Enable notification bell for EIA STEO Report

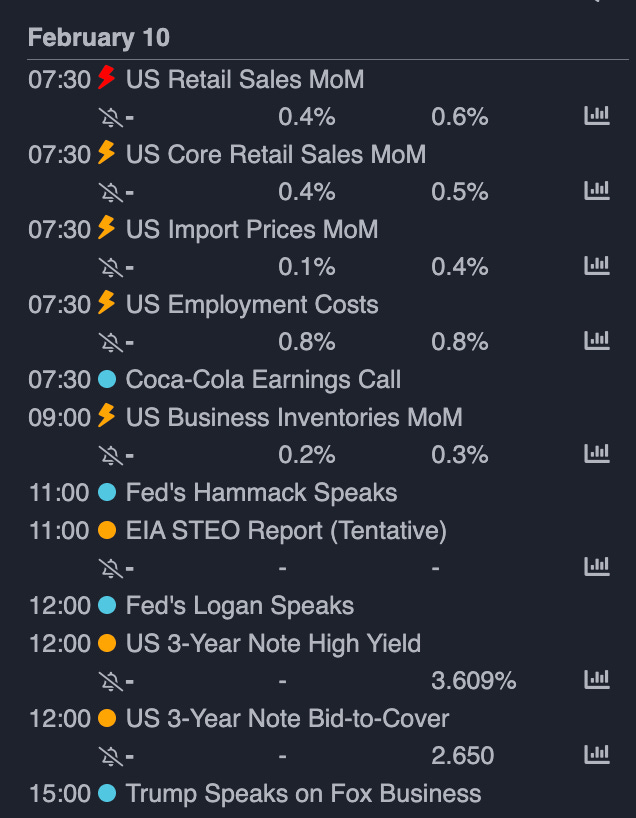pyautogui.click(x=112, y=568)
